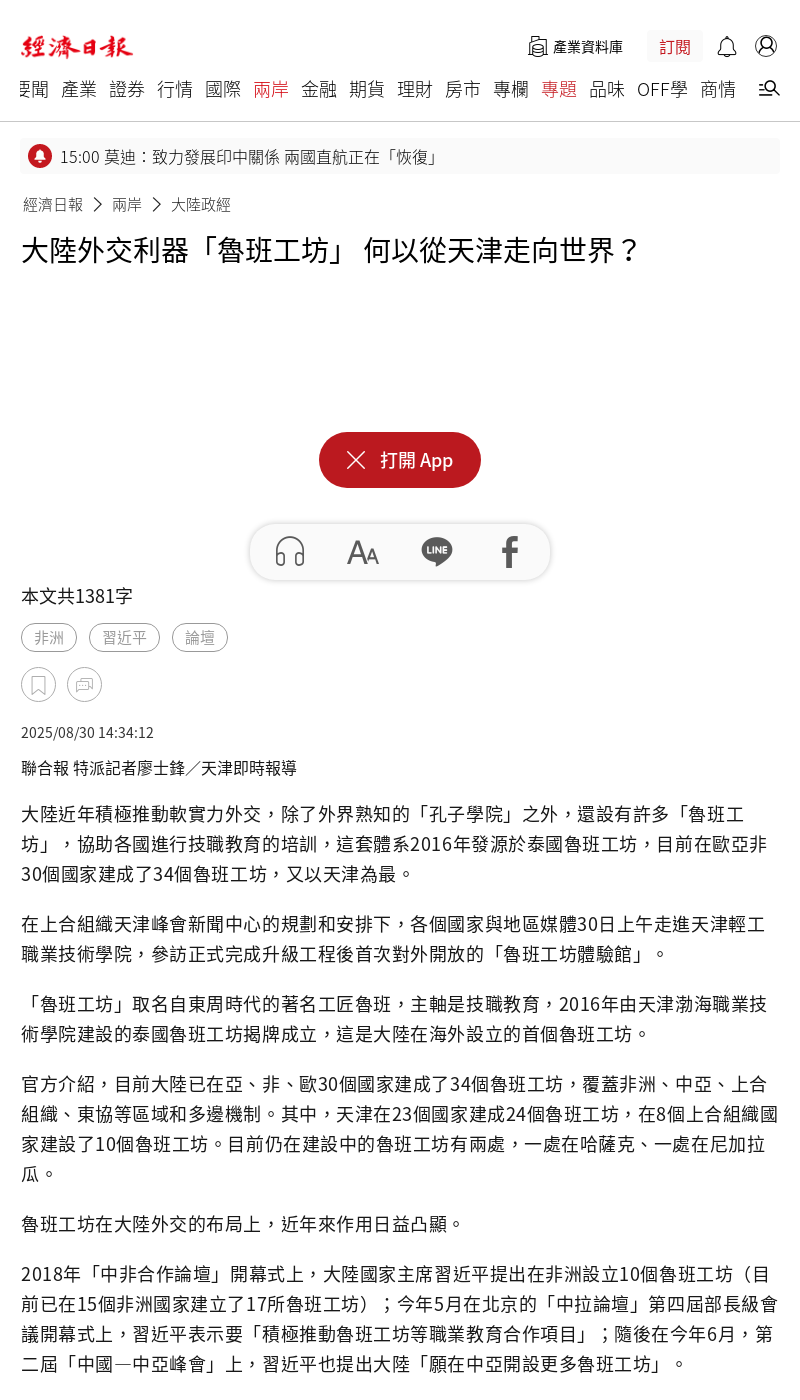
Task: Open the 15:00 莫迪 breaking news ticker
Action: coord(400,156)
